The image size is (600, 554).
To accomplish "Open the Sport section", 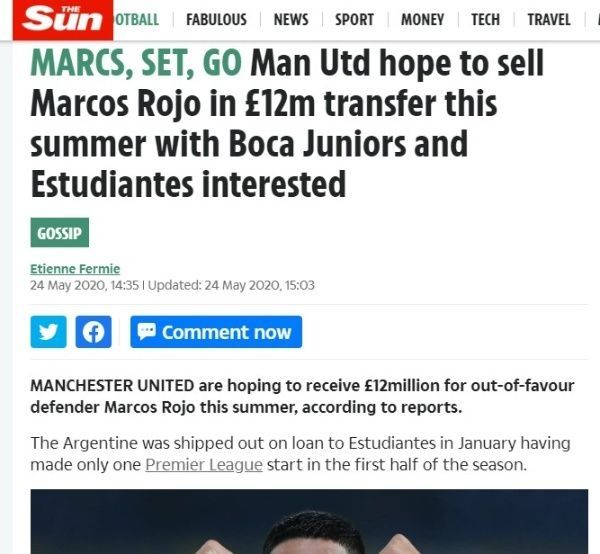I will click(354, 20).
